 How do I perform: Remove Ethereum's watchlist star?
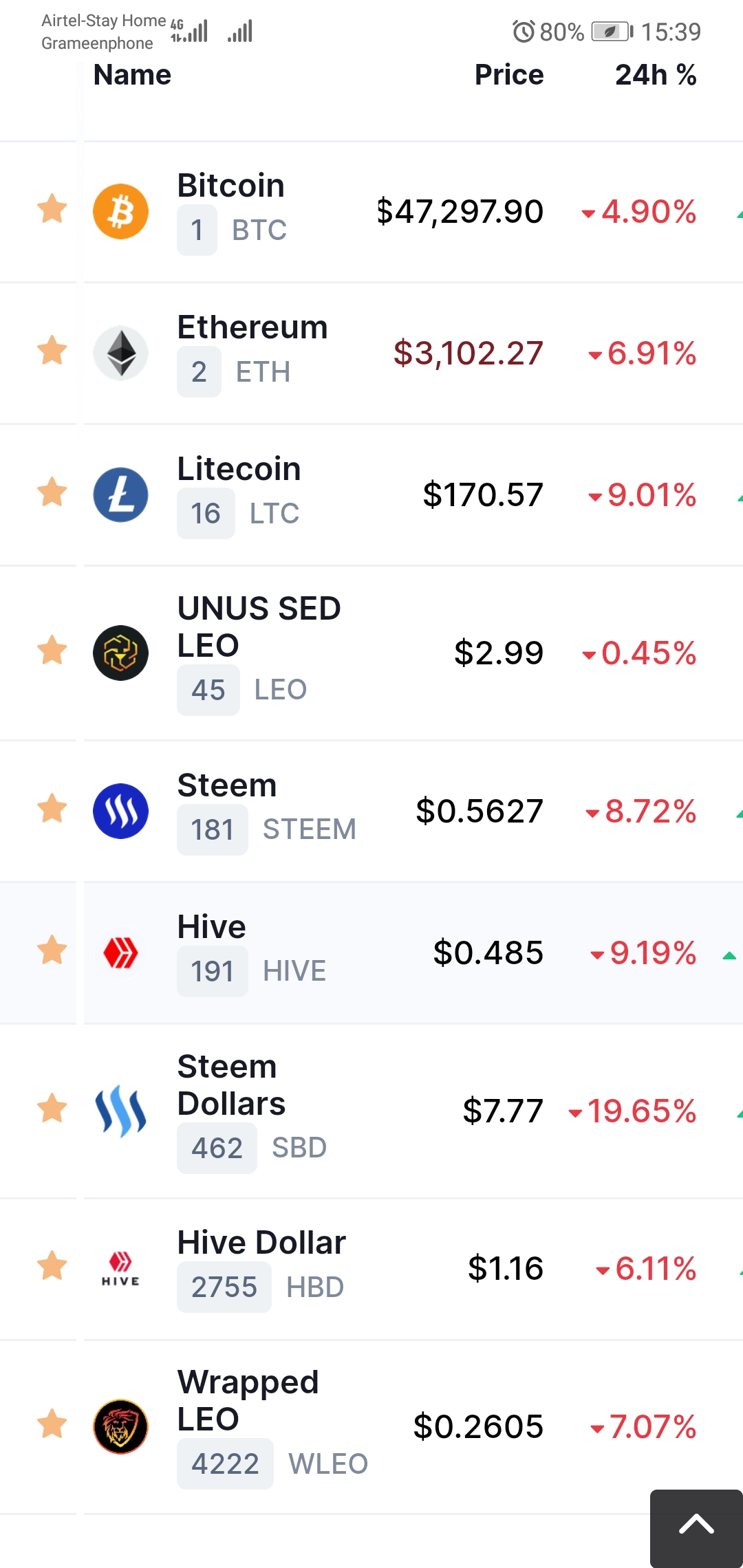click(52, 351)
